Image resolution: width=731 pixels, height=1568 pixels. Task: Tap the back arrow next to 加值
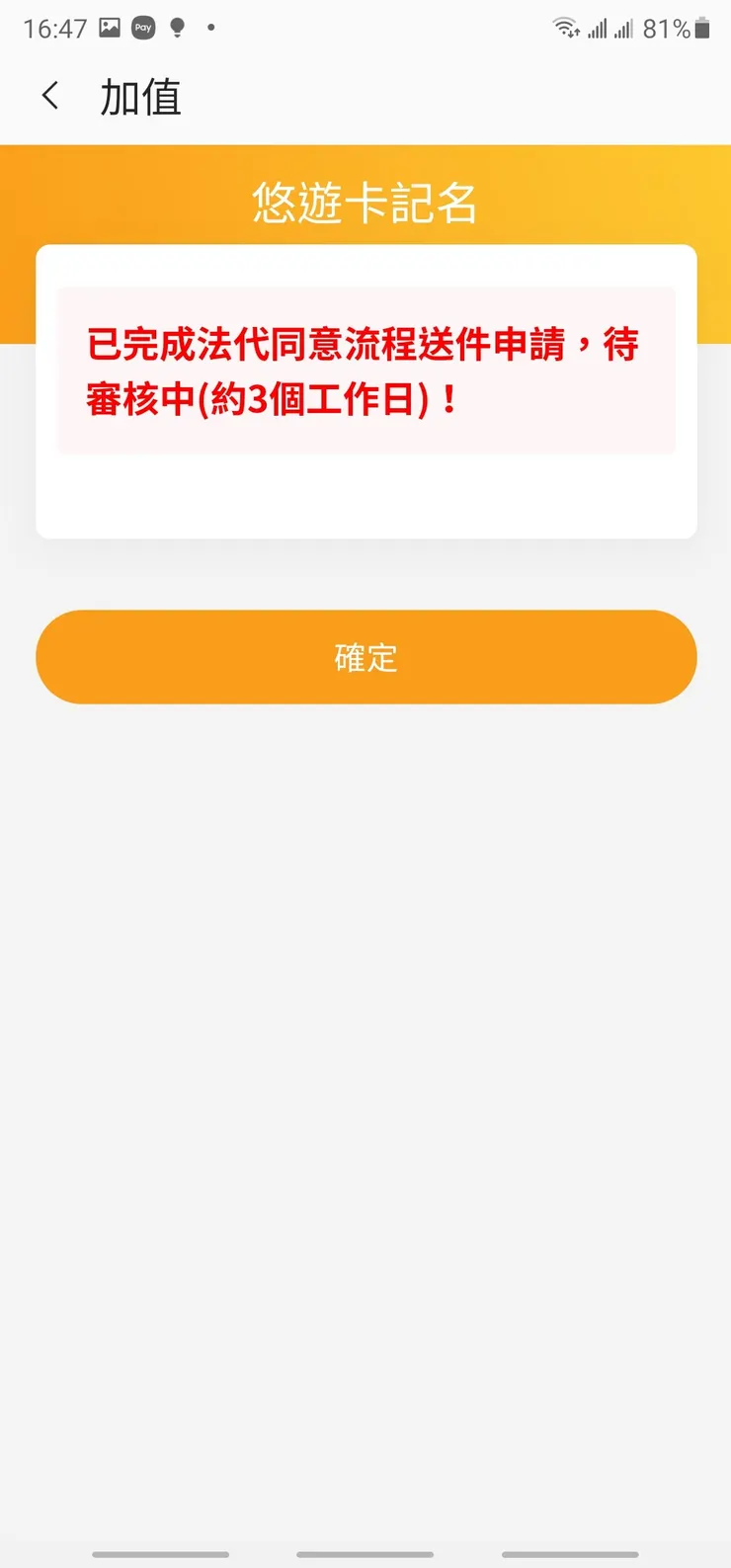pyautogui.click(x=49, y=95)
